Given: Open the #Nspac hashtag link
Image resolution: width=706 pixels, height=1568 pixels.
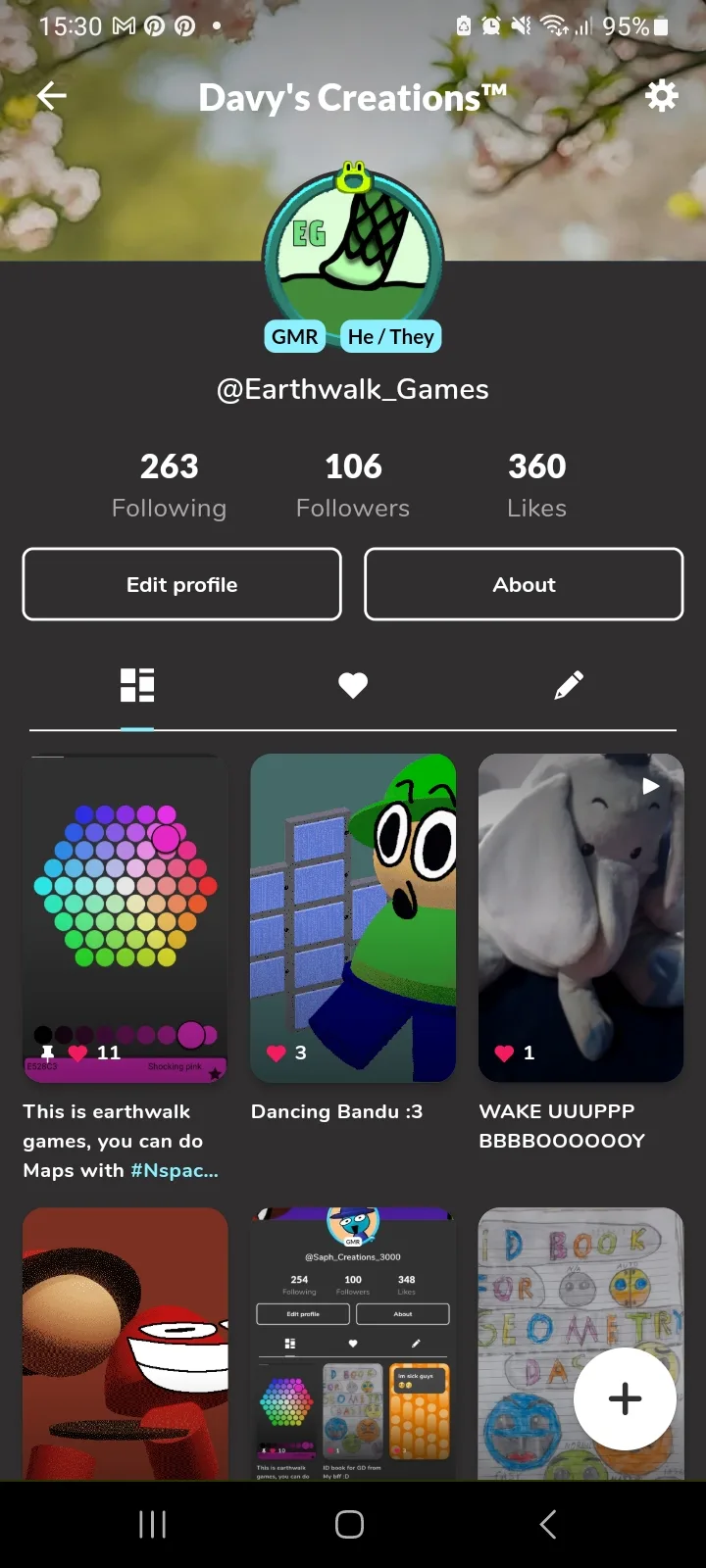Looking at the screenshot, I should [175, 1170].
